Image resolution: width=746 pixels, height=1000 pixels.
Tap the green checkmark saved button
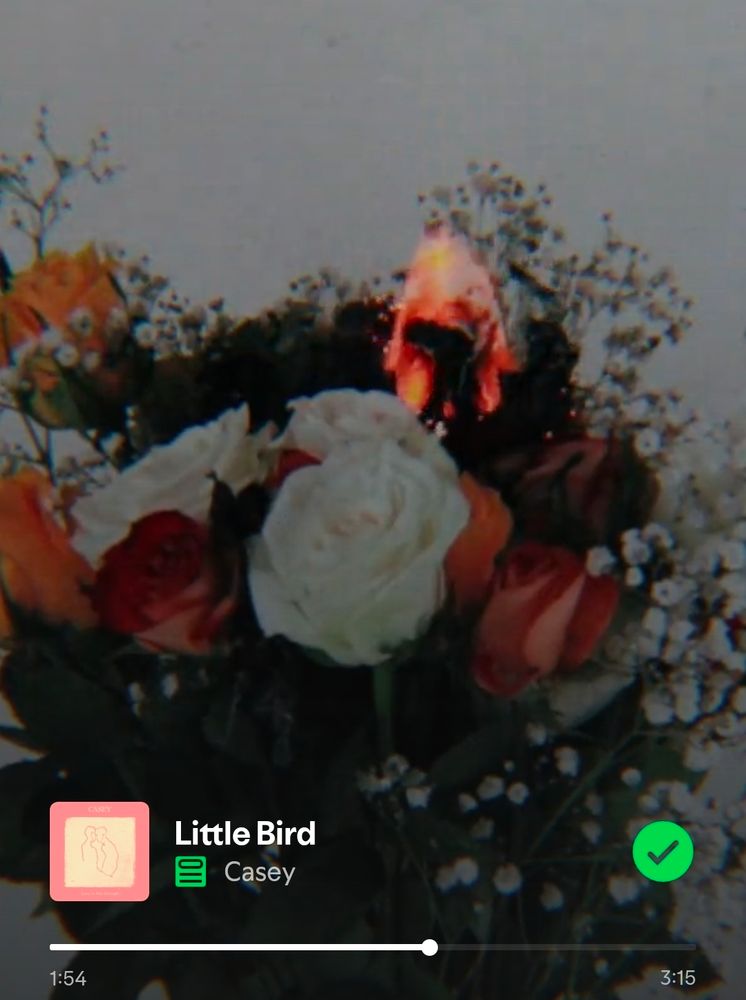[662, 851]
